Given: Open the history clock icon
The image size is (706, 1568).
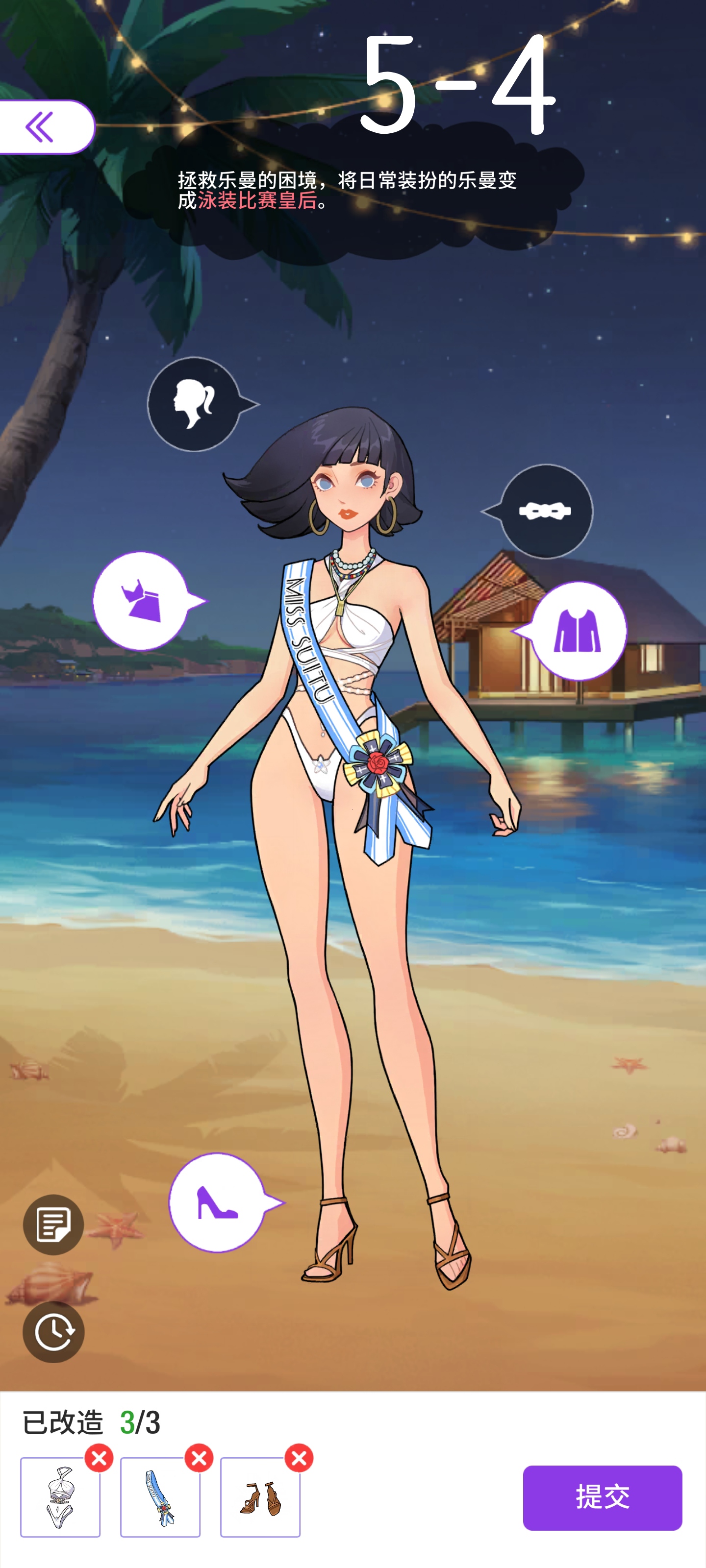Looking at the screenshot, I should [x=53, y=1332].
